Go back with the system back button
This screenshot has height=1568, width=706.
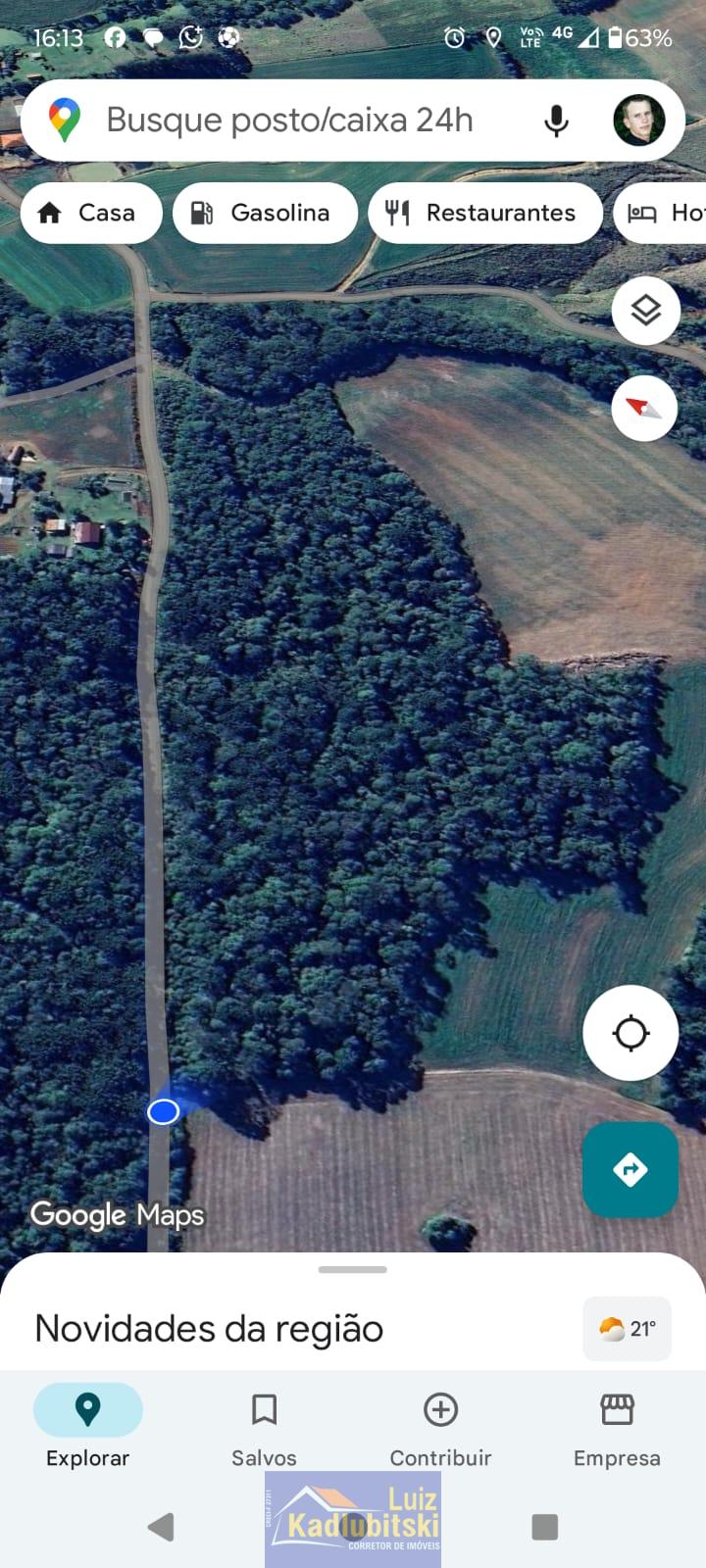[x=162, y=1527]
